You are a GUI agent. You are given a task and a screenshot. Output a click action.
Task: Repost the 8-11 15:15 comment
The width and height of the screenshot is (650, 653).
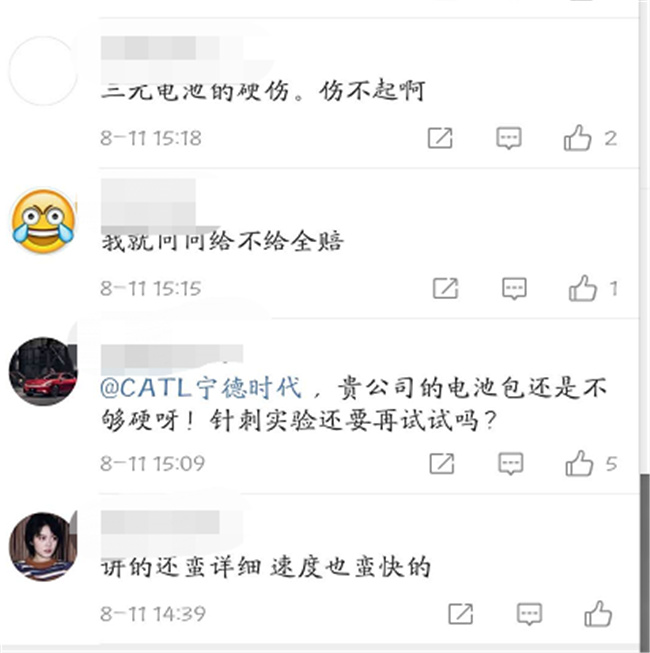coord(446,288)
